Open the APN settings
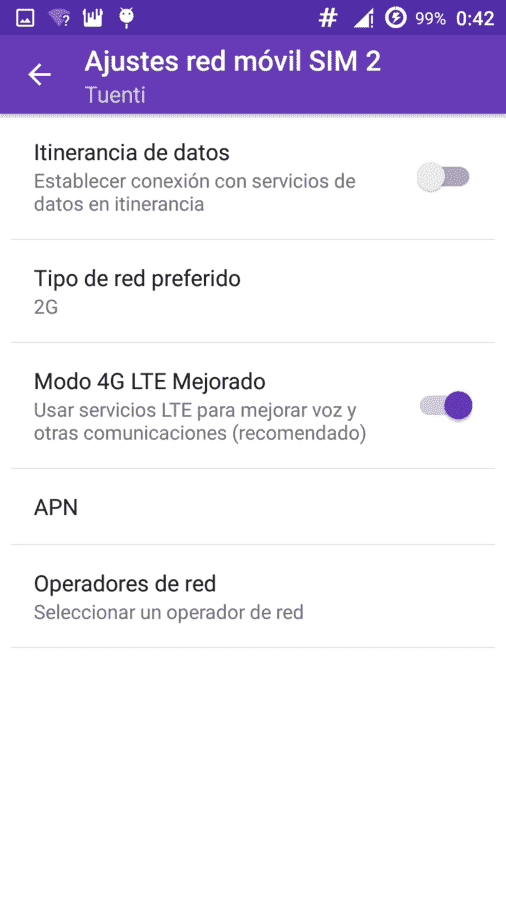Screen dimensions: 506x899 (253, 507)
